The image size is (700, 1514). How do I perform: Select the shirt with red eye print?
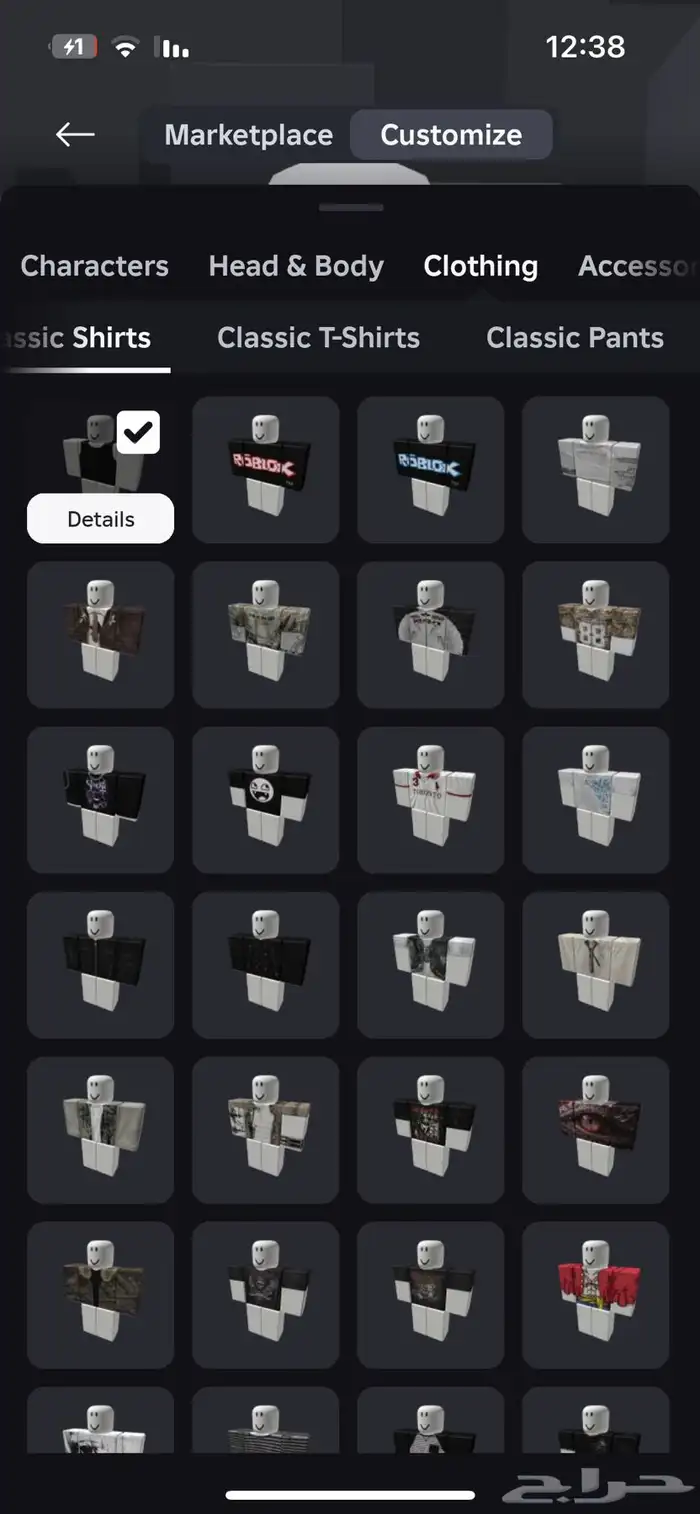click(595, 1129)
